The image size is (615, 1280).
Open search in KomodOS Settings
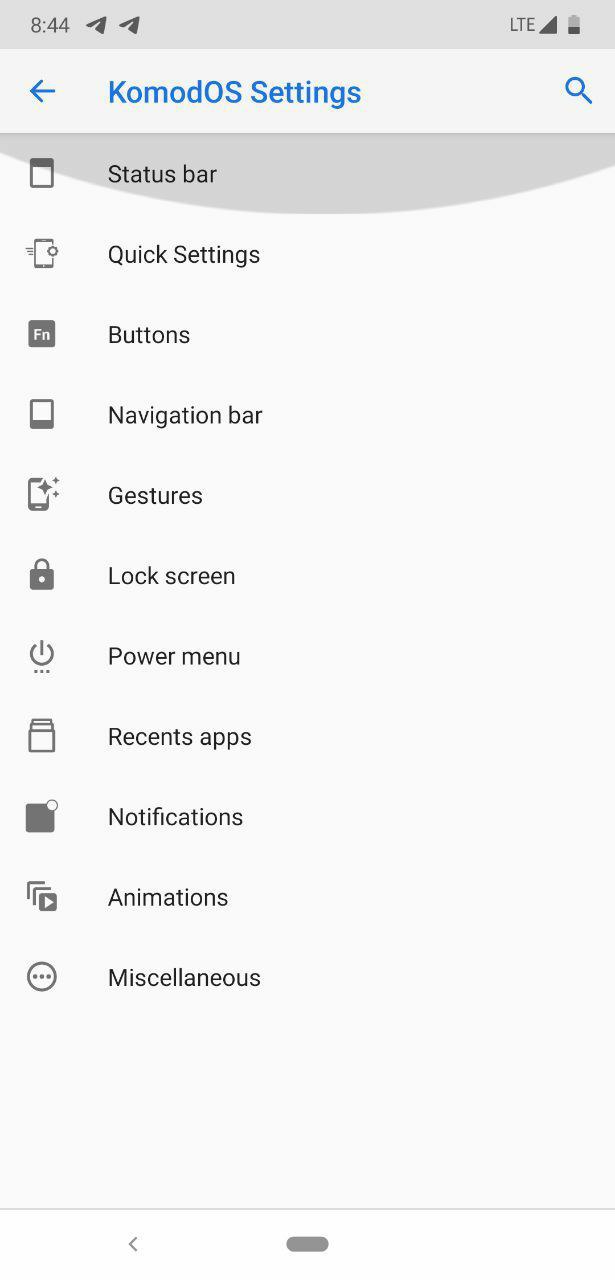(578, 91)
